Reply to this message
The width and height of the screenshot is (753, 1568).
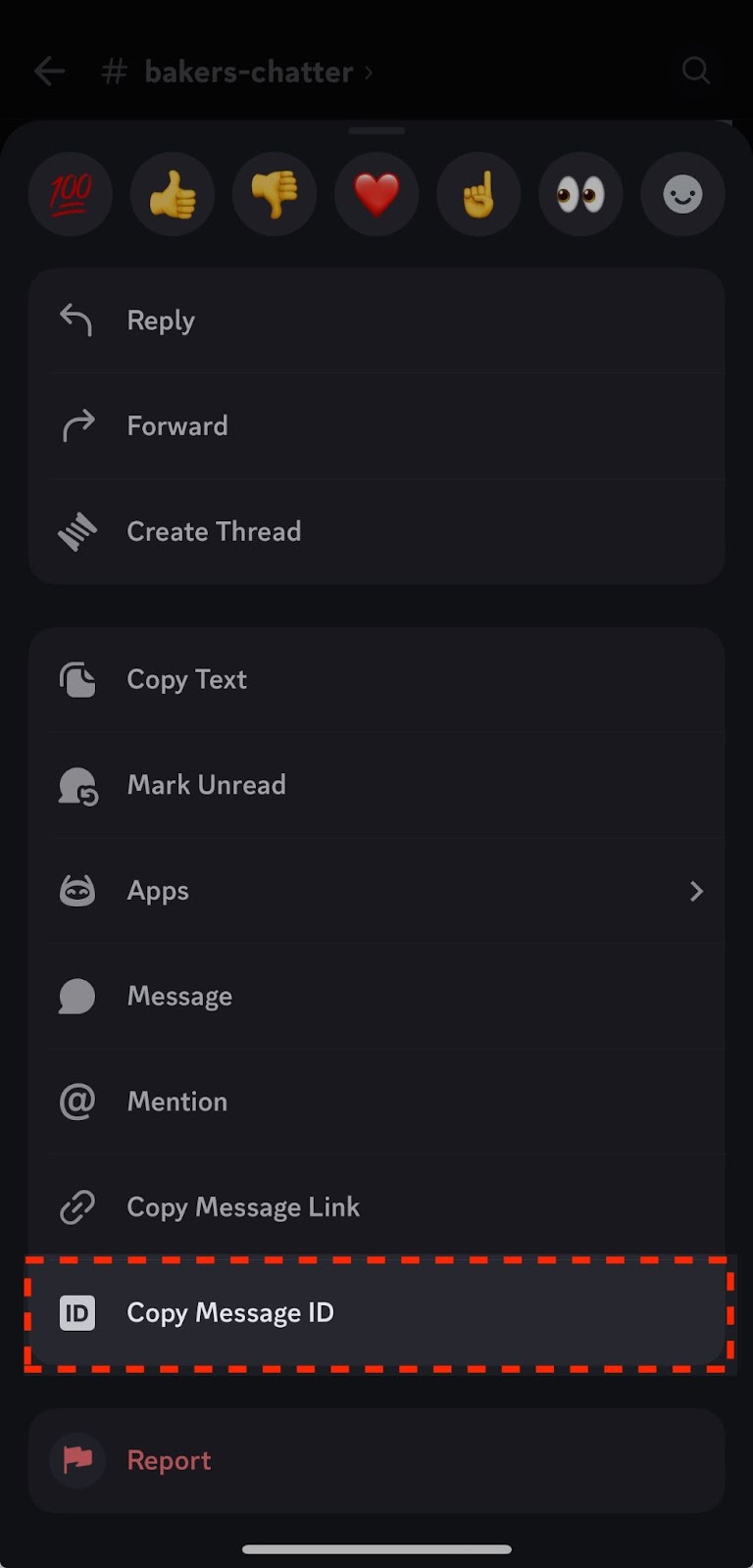coord(376,320)
